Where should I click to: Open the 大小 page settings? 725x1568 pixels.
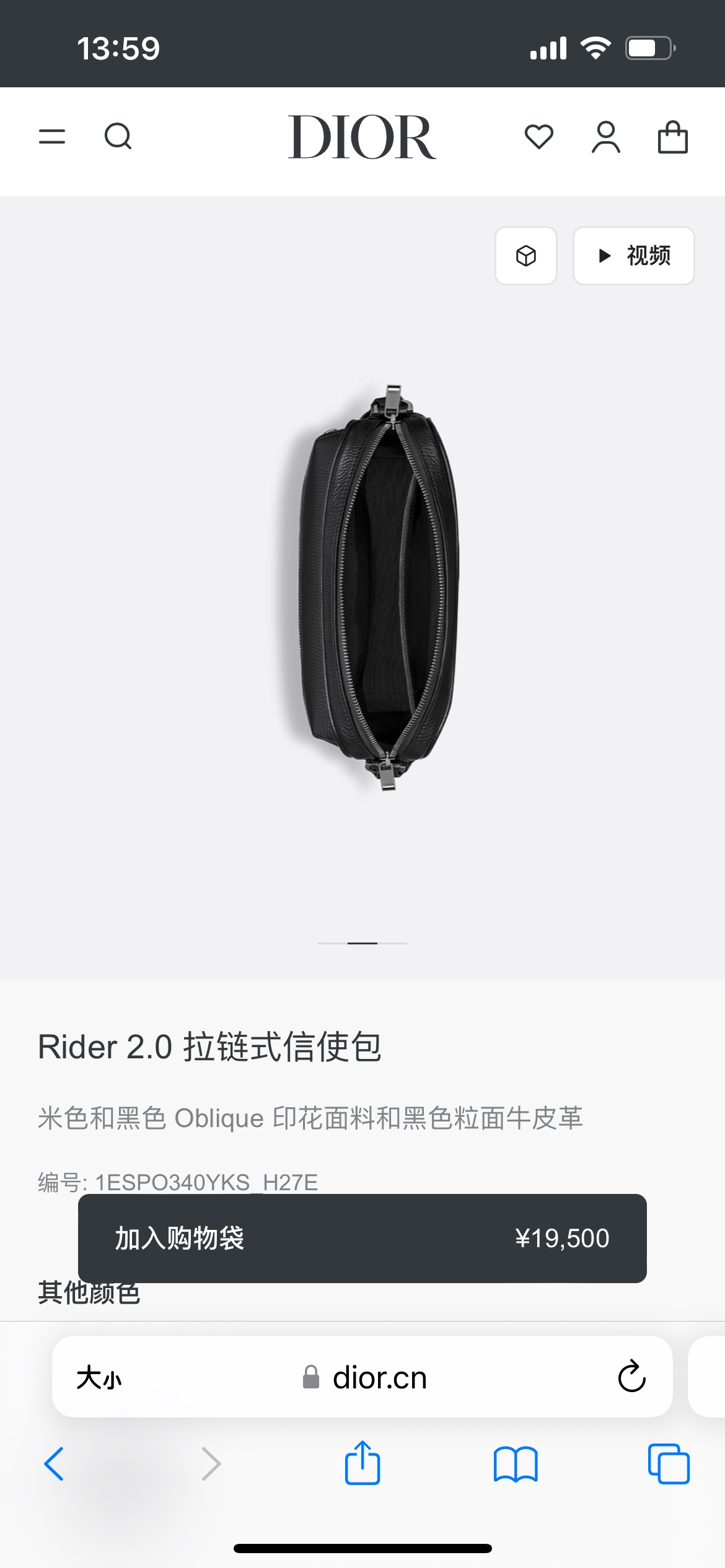click(99, 1378)
